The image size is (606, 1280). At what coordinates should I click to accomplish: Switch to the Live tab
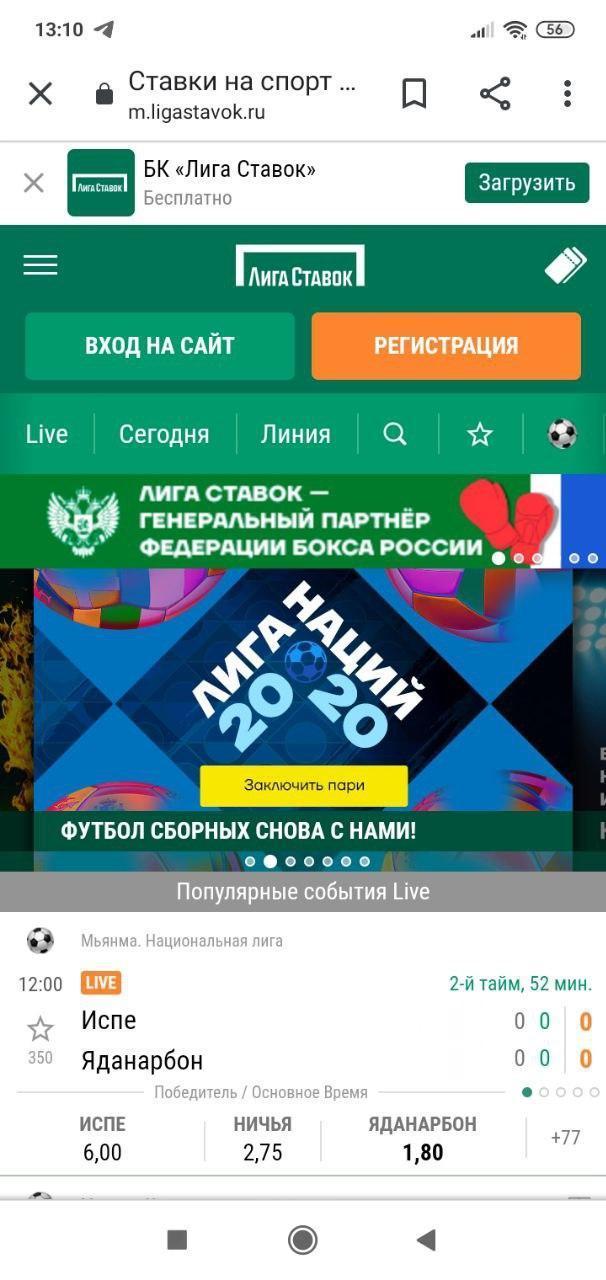tap(47, 434)
